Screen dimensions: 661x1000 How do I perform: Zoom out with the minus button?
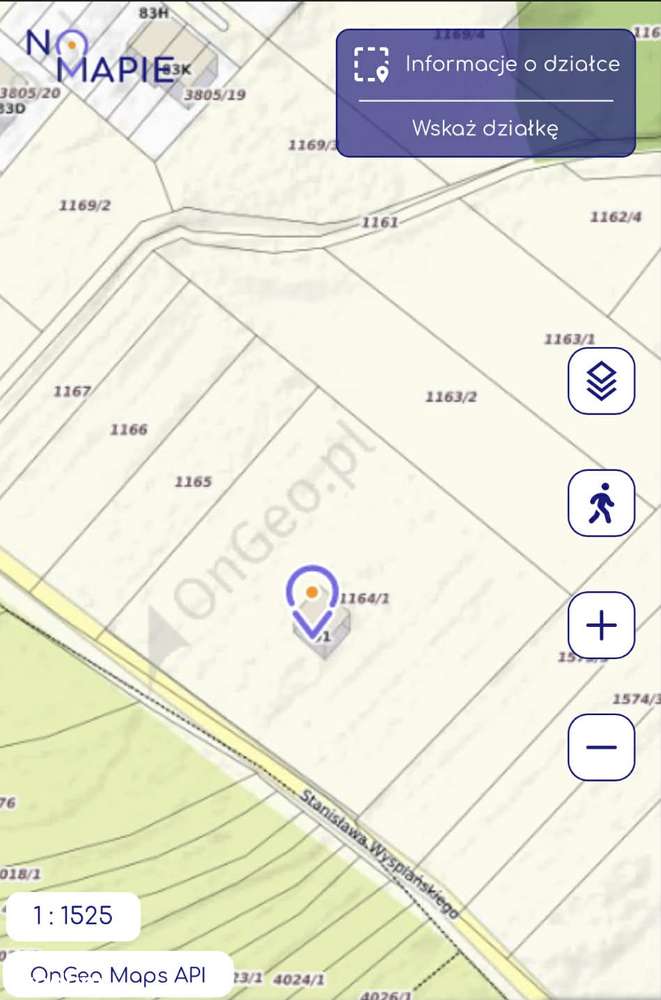[601, 747]
